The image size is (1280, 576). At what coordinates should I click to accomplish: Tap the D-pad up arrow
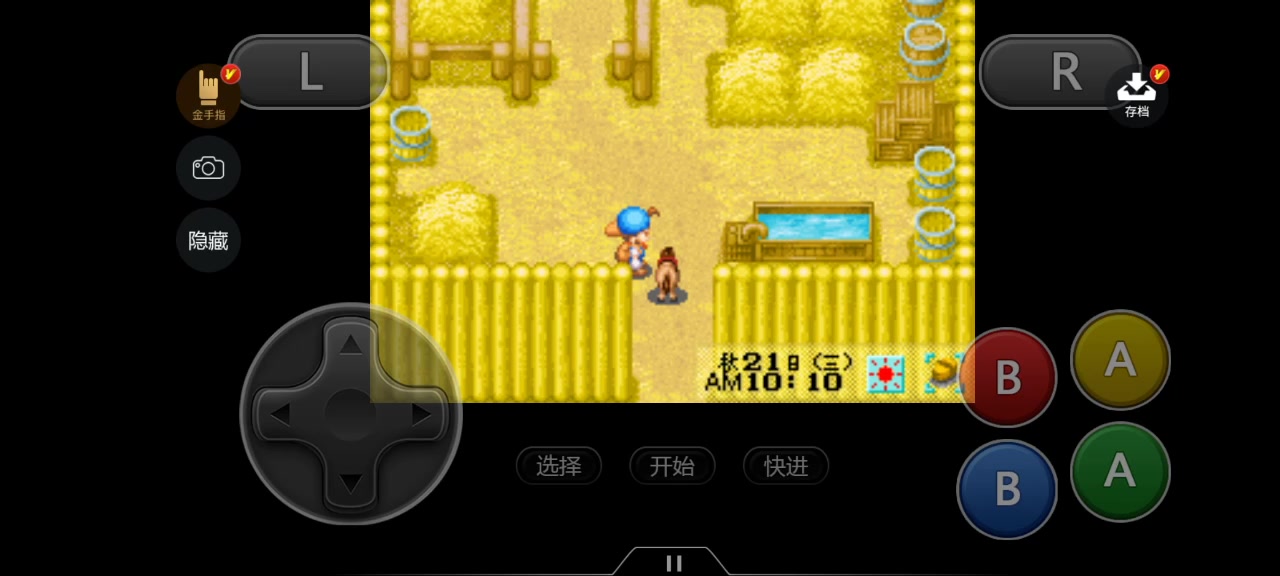(x=350, y=346)
